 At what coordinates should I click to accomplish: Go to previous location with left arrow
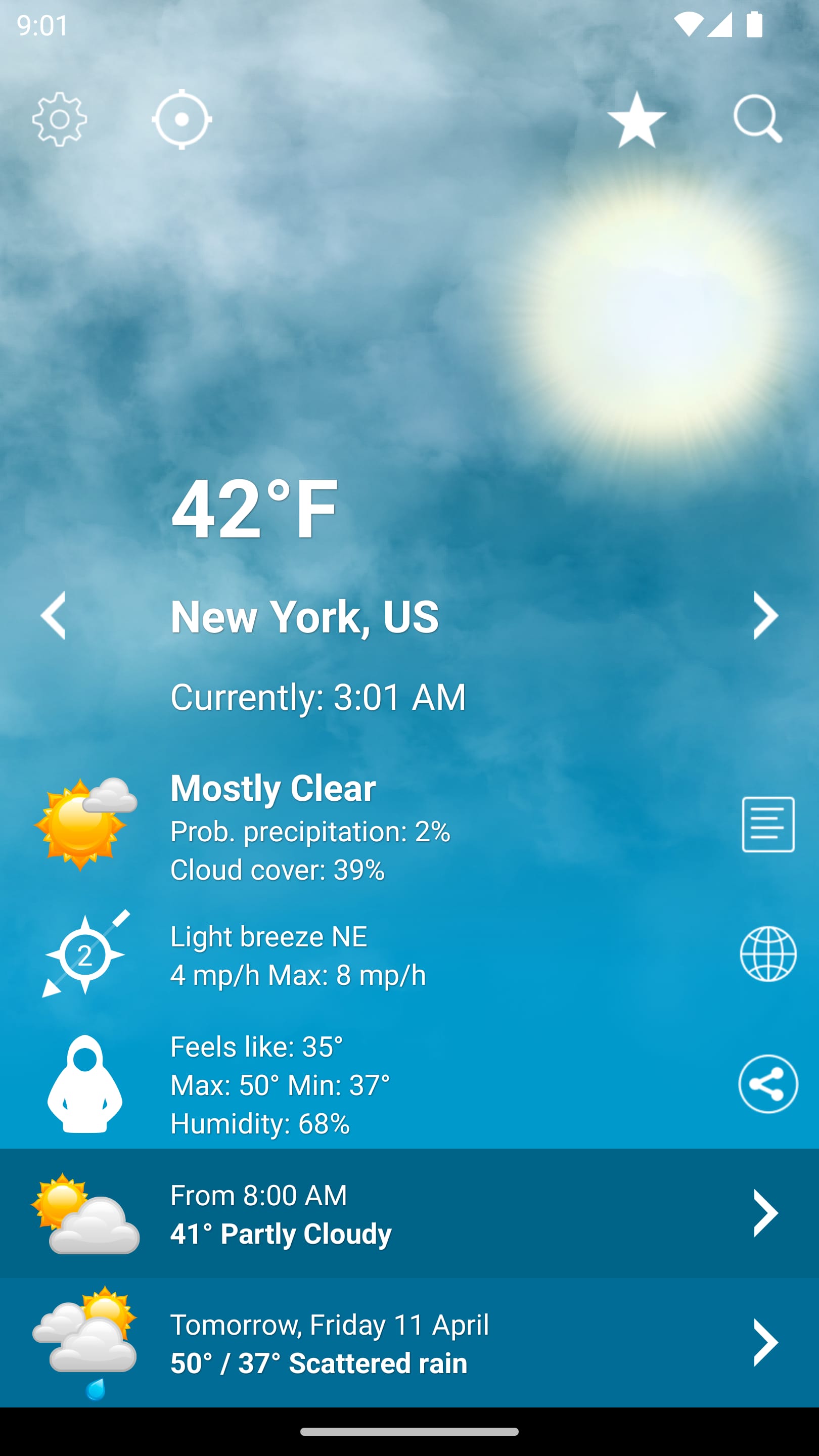[53, 616]
